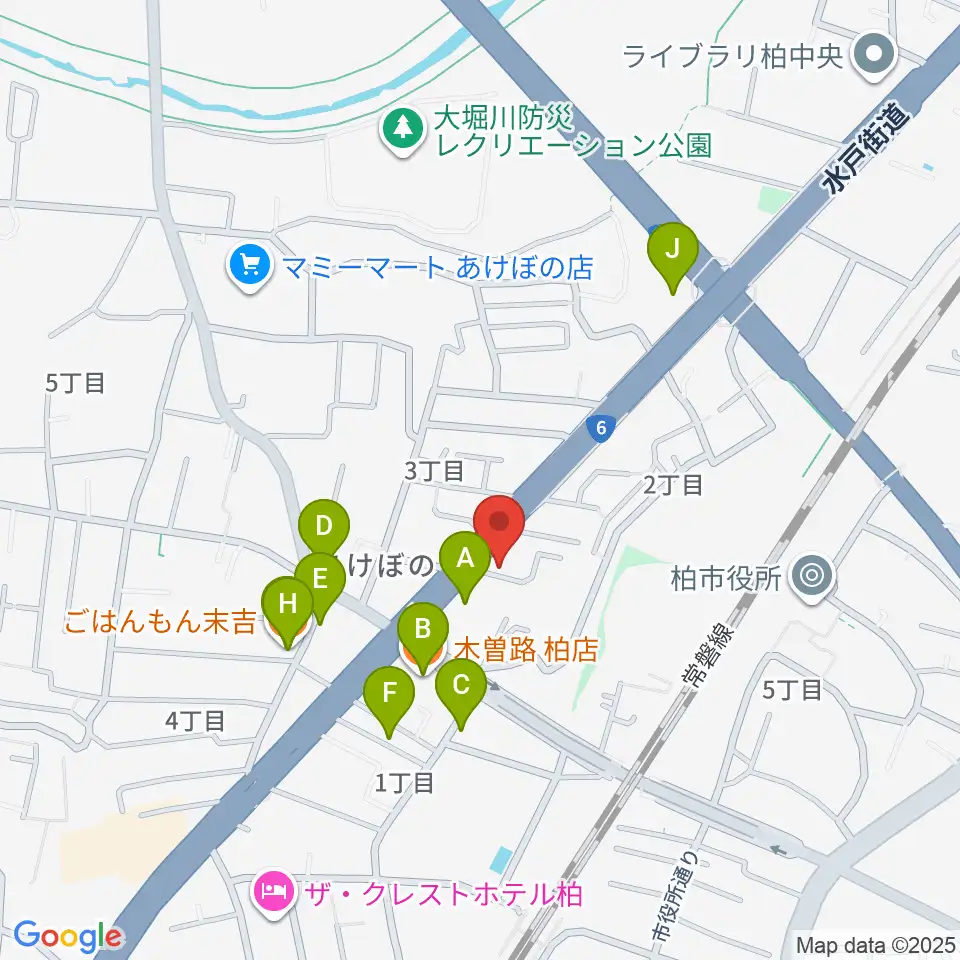Select green marker A
This screenshot has height=960, width=960.
coord(465,564)
